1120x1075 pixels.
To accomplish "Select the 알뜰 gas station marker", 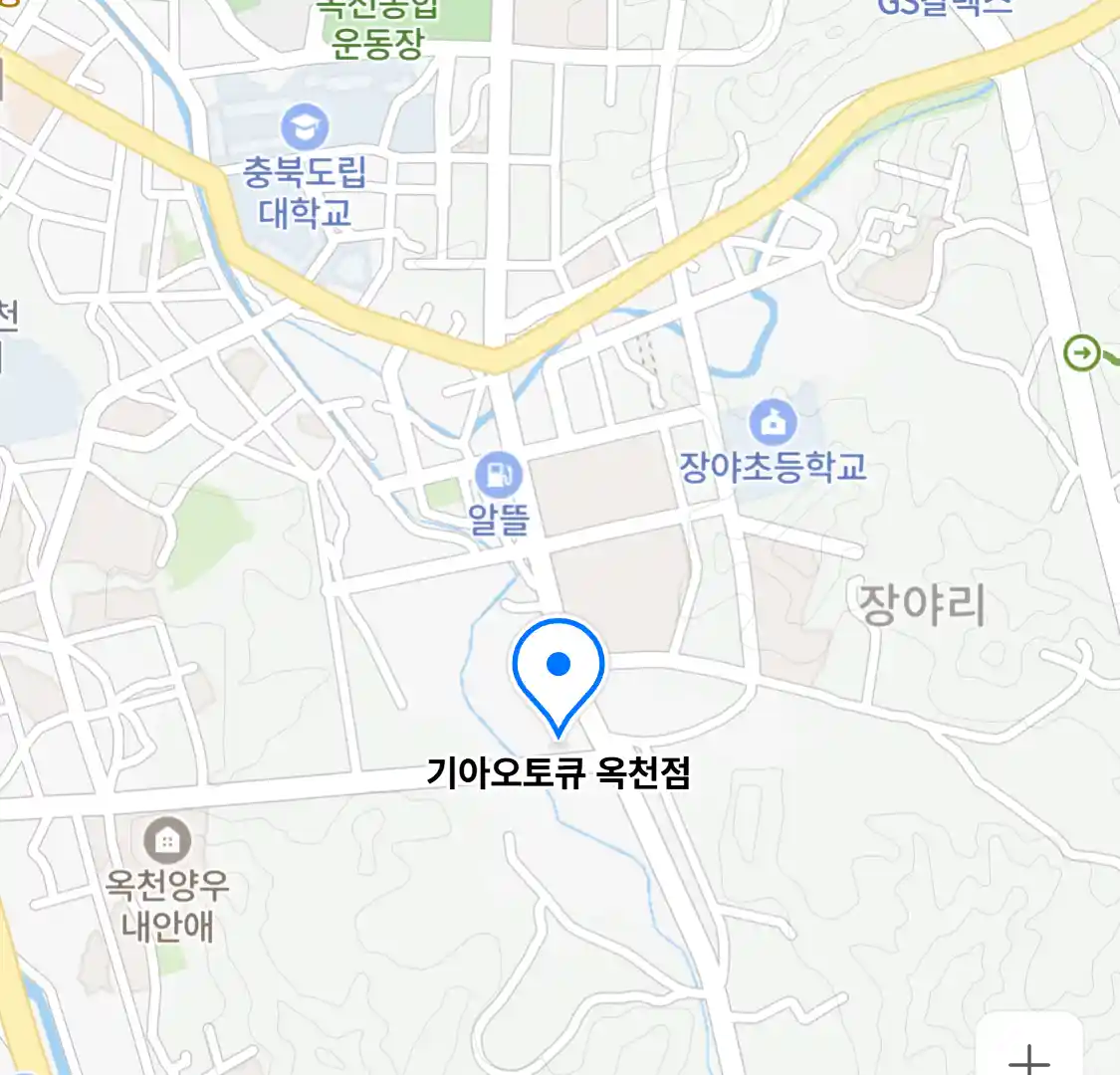I will (498, 475).
